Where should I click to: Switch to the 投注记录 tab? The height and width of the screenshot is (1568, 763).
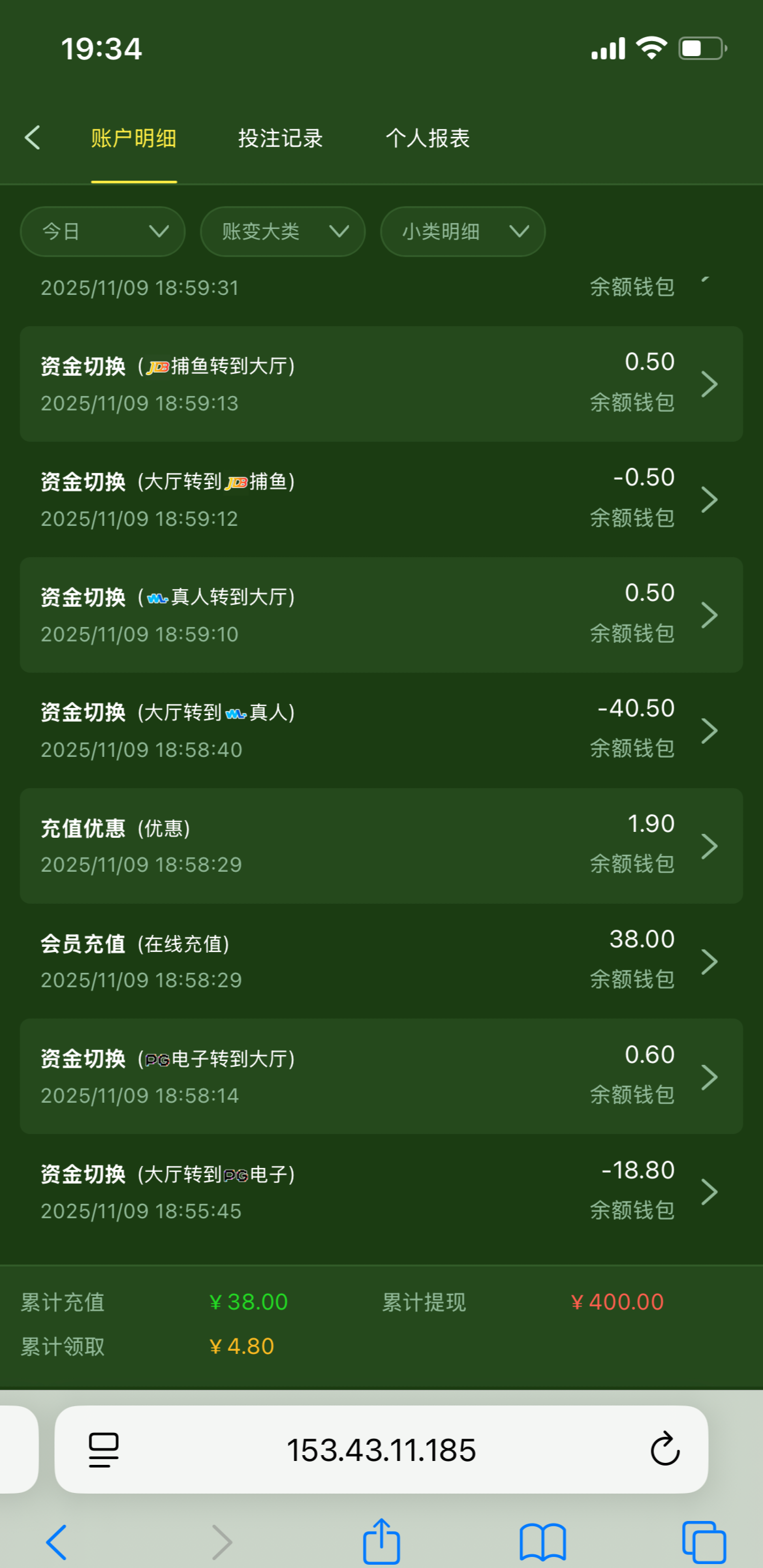[x=280, y=138]
